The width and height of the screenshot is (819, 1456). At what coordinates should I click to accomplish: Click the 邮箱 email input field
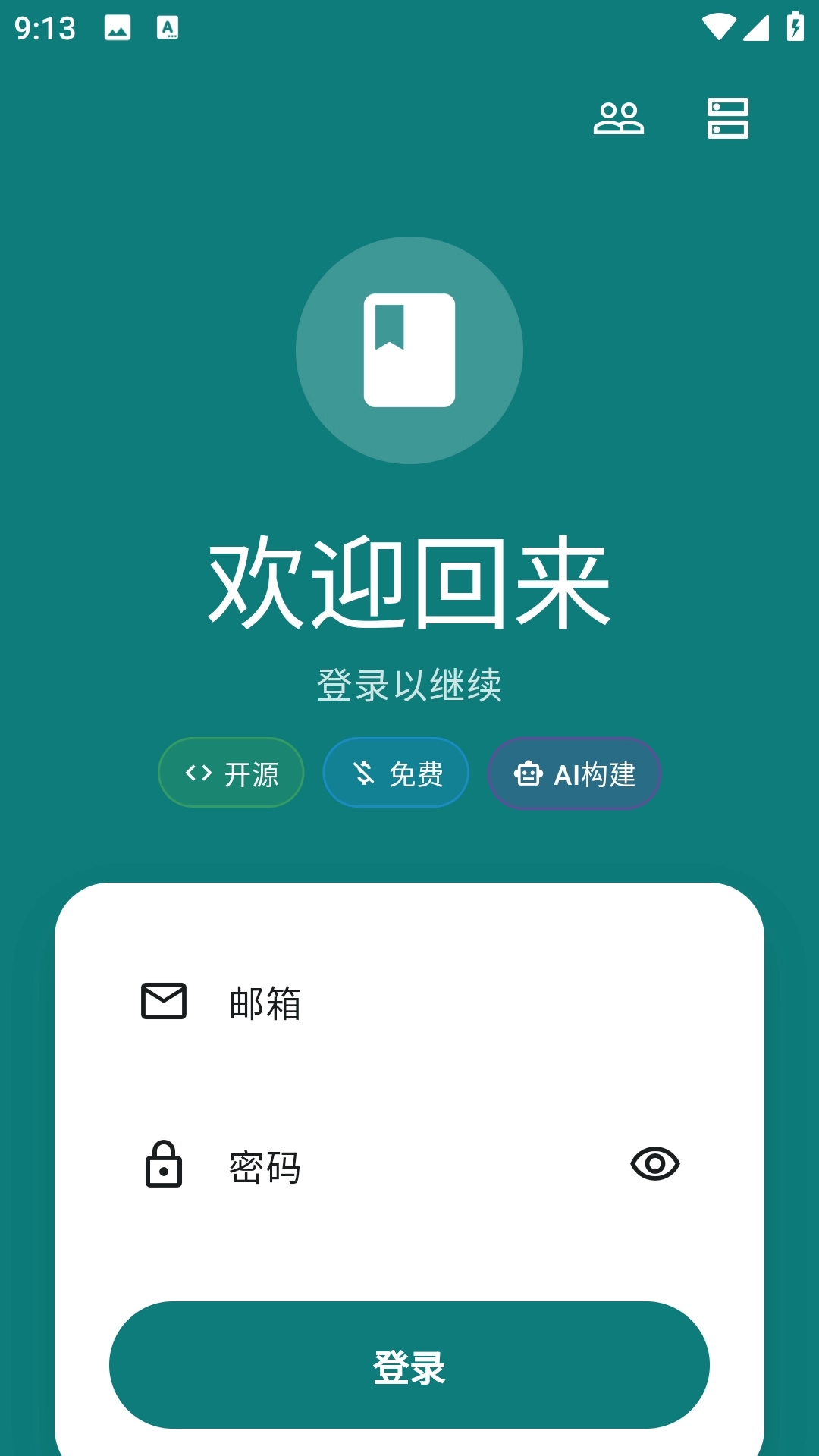point(341,1001)
